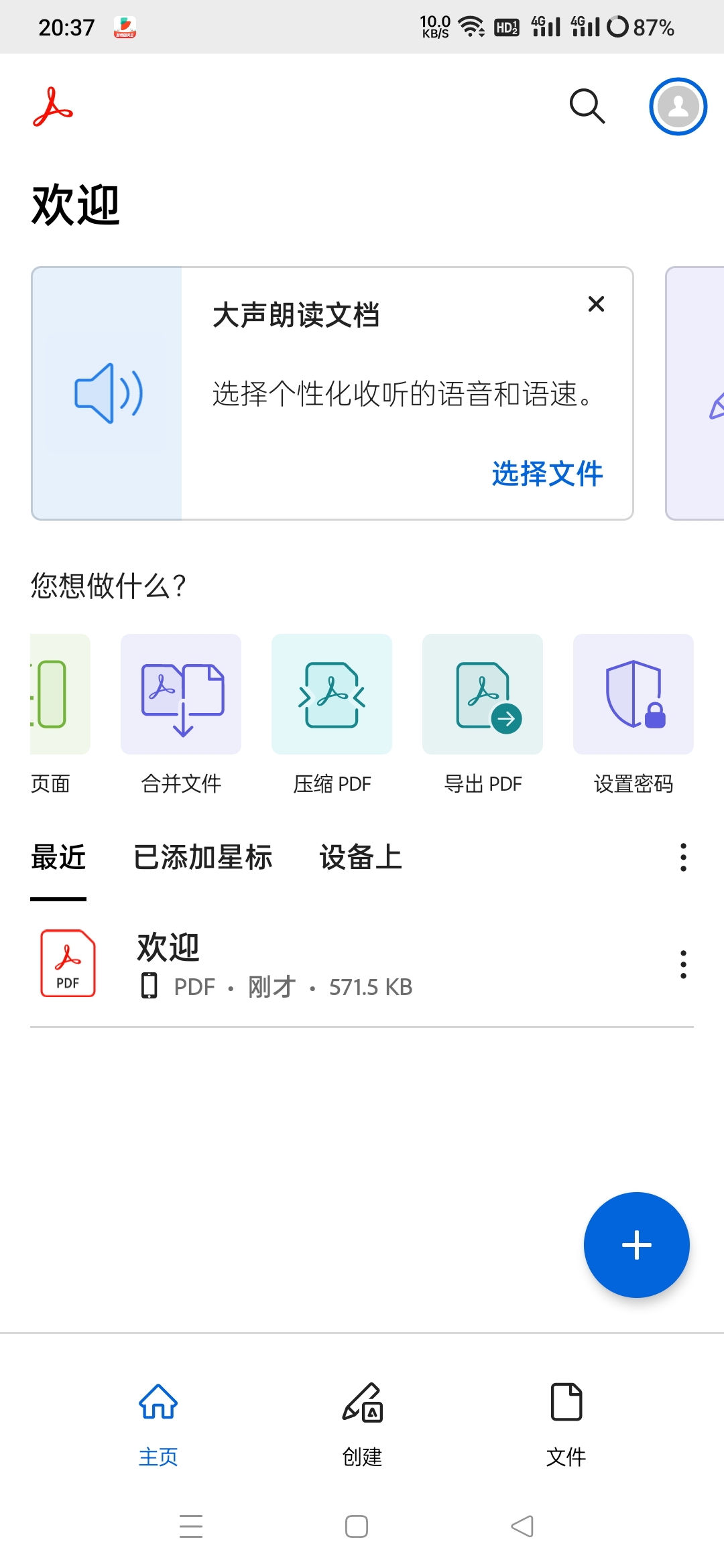The height and width of the screenshot is (1568, 724).
Task: Open more options for 欢迎 file
Action: [683, 964]
